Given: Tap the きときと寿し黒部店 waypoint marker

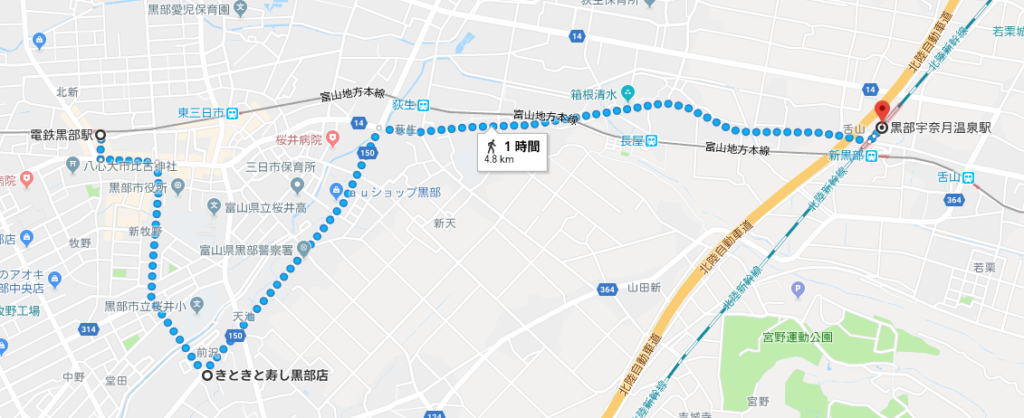Looking at the screenshot, I should (206, 376).
